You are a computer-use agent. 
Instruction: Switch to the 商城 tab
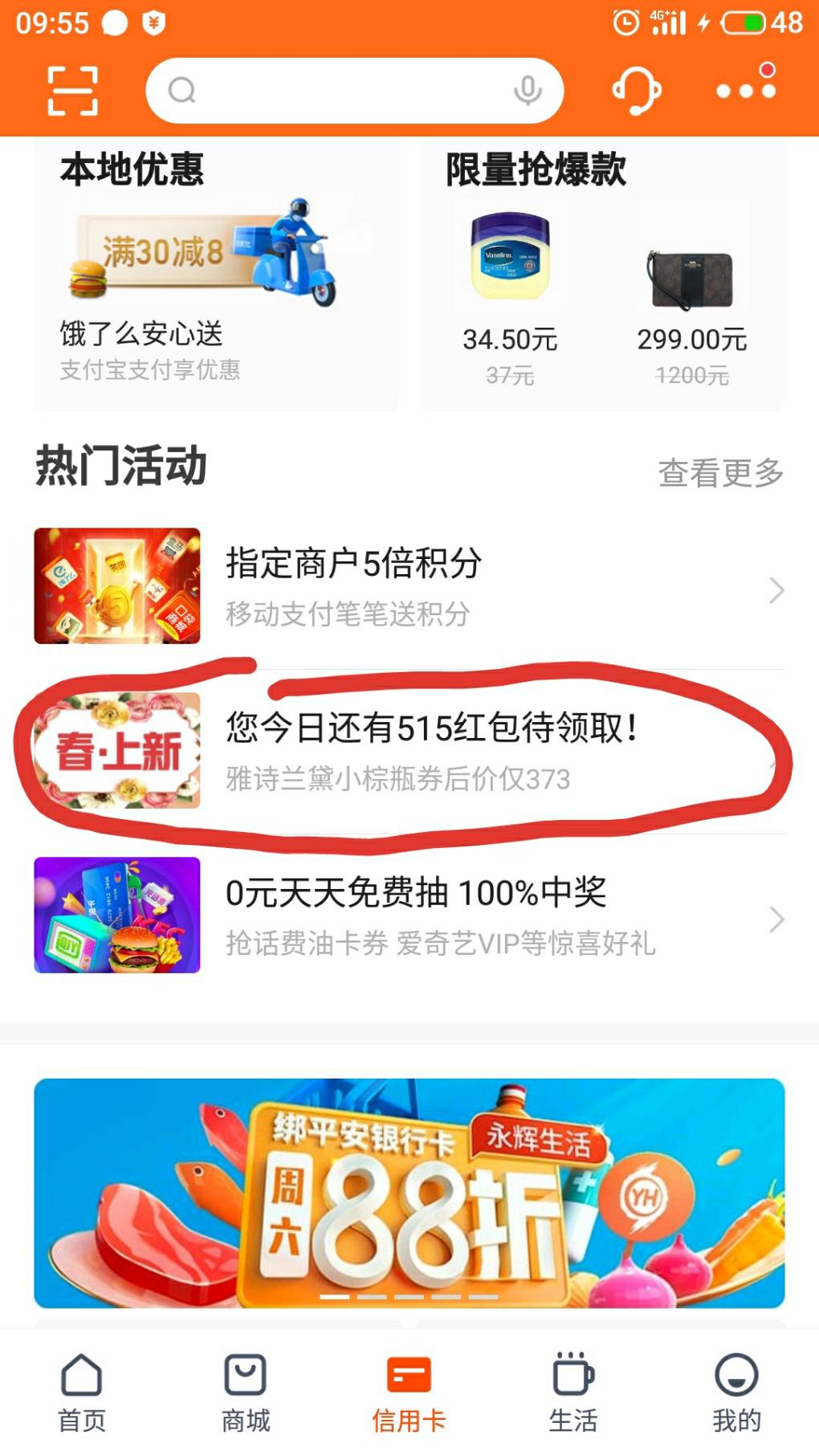click(x=246, y=1393)
